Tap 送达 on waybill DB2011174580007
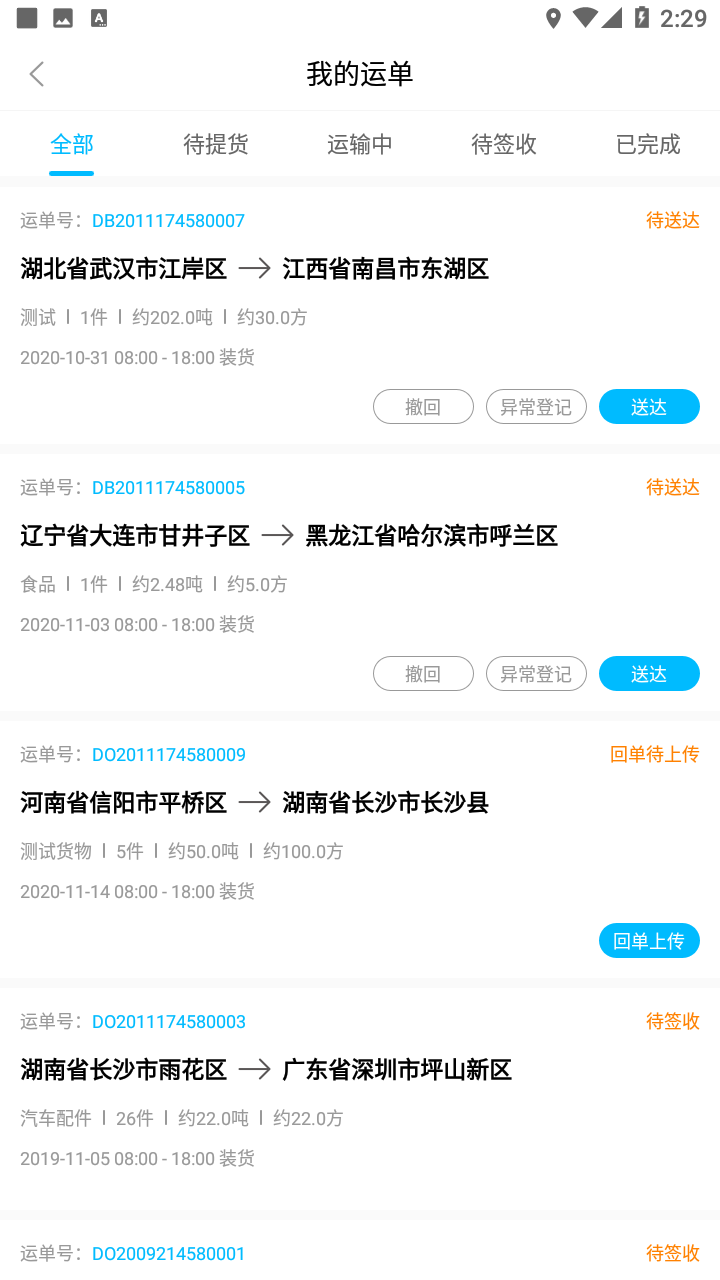This screenshot has width=720, height=1280. click(x=649, y=406)
